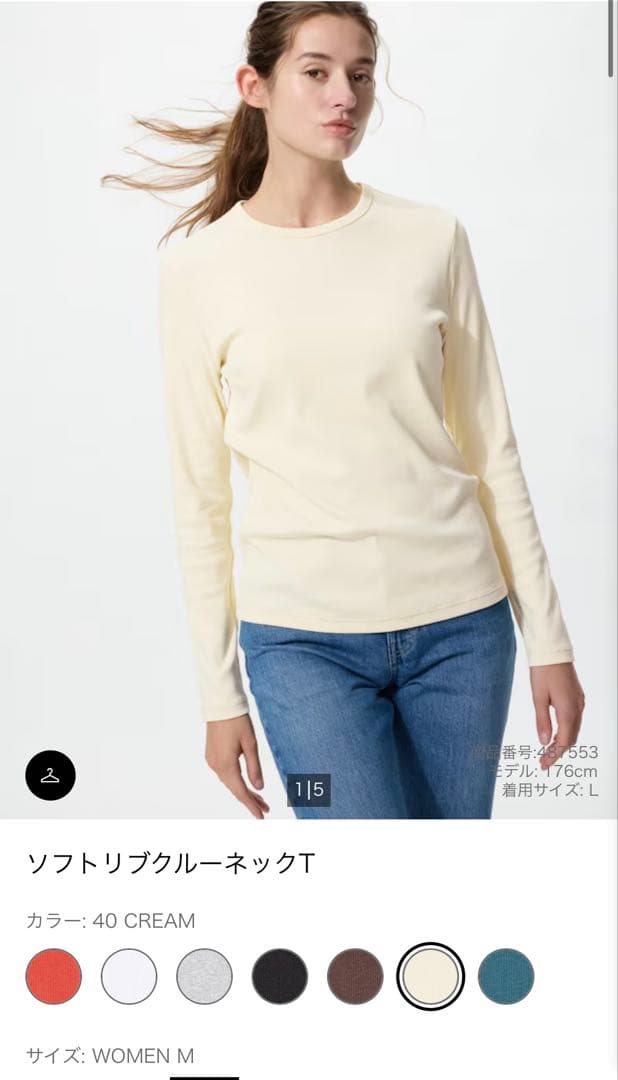Open the hanger styling icon
This screenshot has width=618, height=1080.
[50, 776]
